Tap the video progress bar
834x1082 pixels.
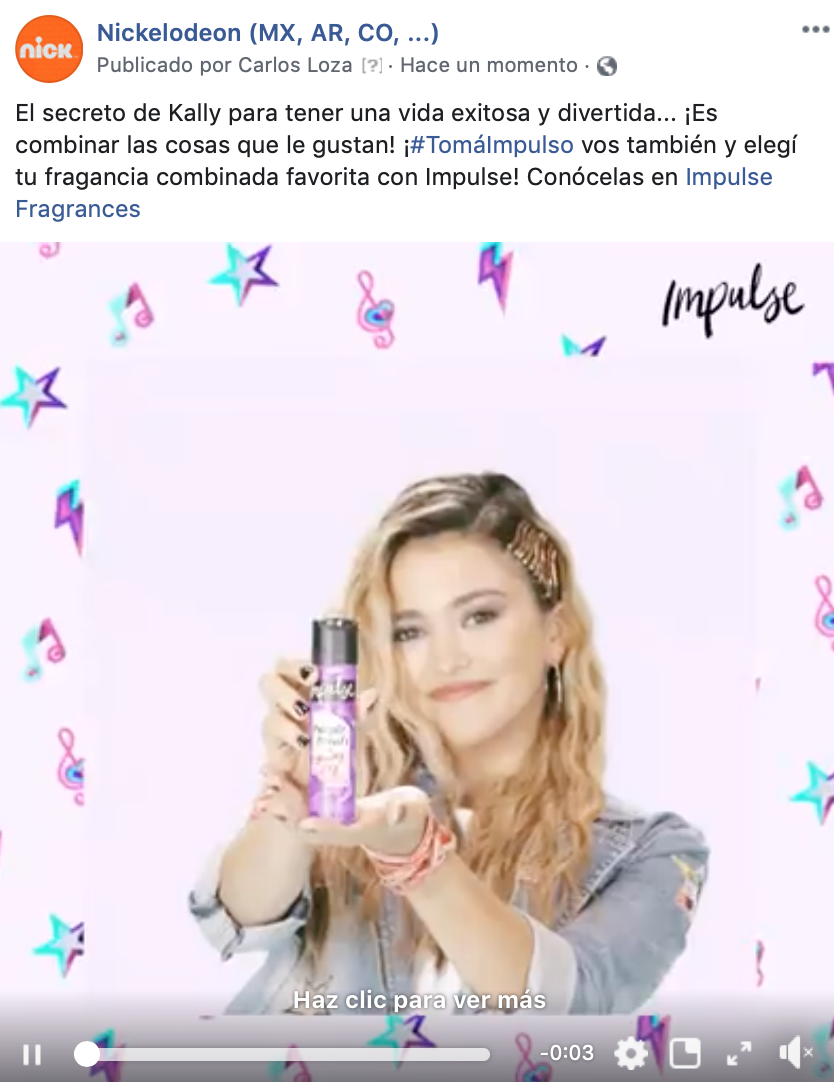point(290,1054)
